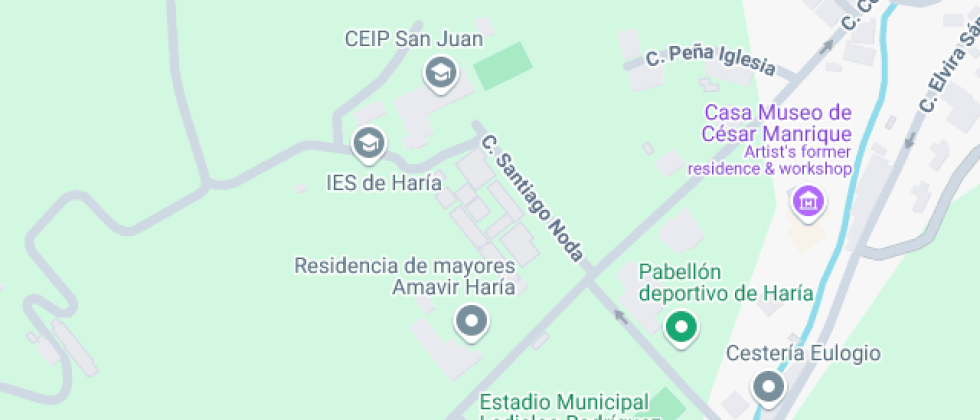Open the Pabellón deportivo de Haría marker
Viewport: 980px width, 420px height.
pos(682,327)
